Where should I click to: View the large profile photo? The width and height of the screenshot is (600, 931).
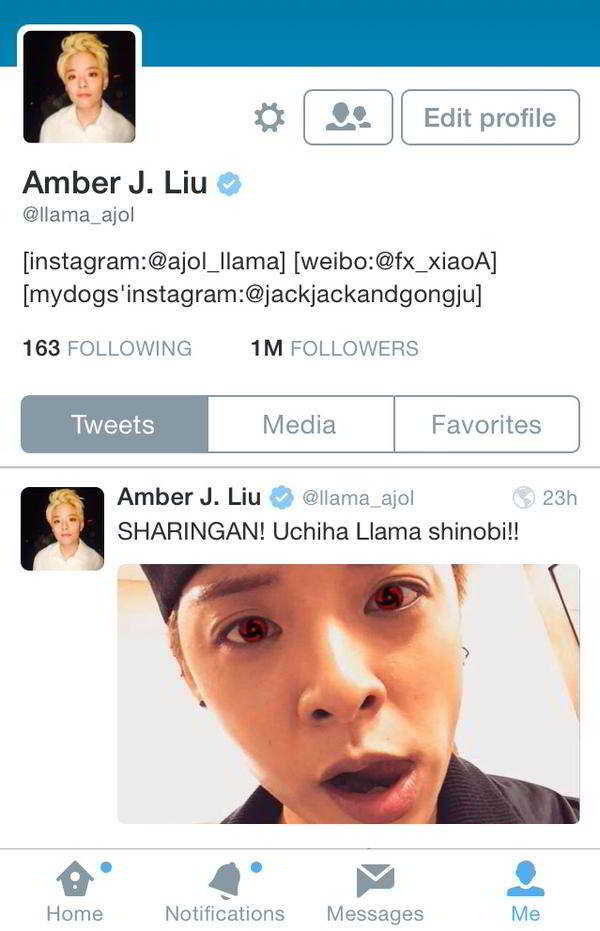tap(79, 86)
